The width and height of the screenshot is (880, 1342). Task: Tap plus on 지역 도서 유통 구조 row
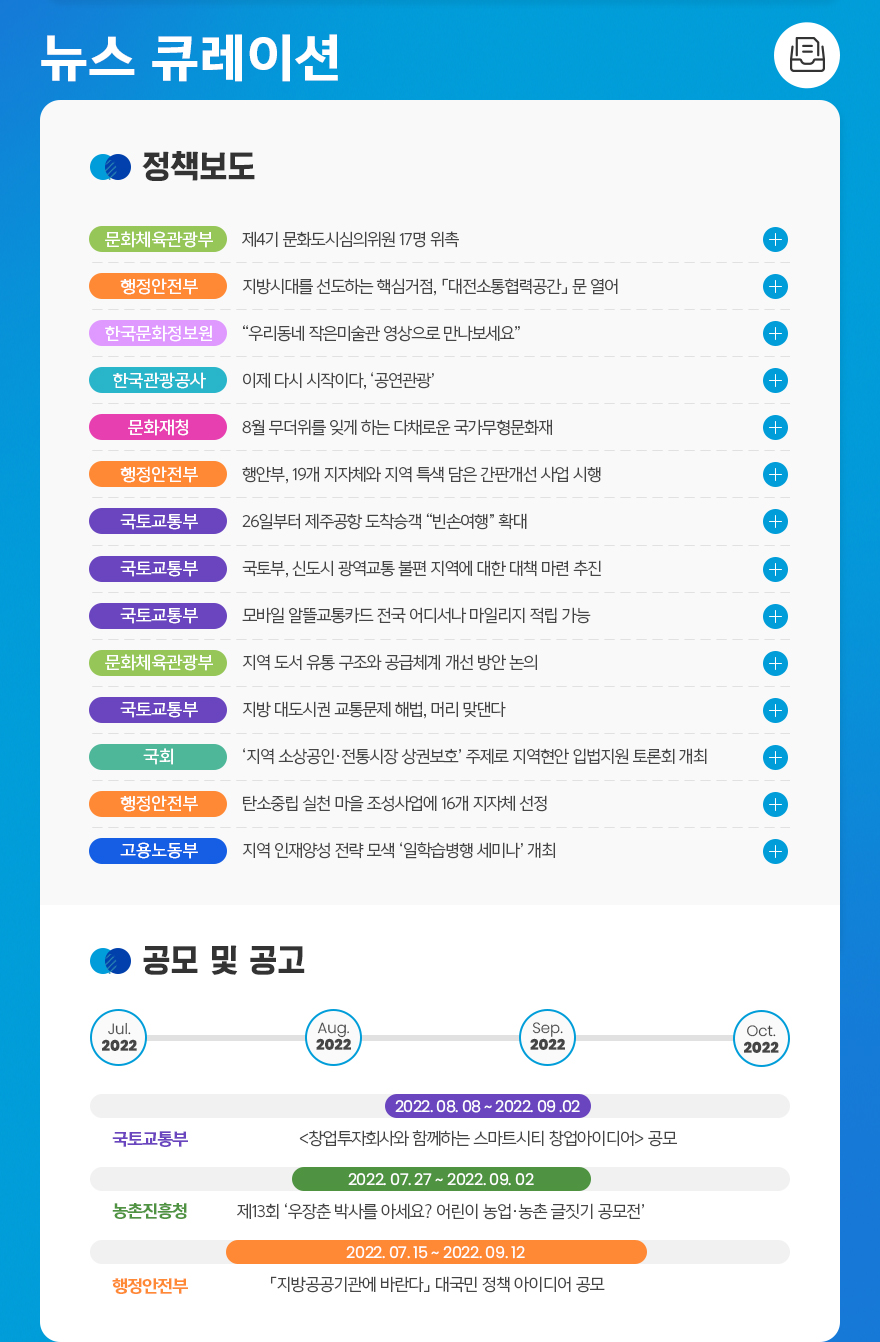coord(775,663)
